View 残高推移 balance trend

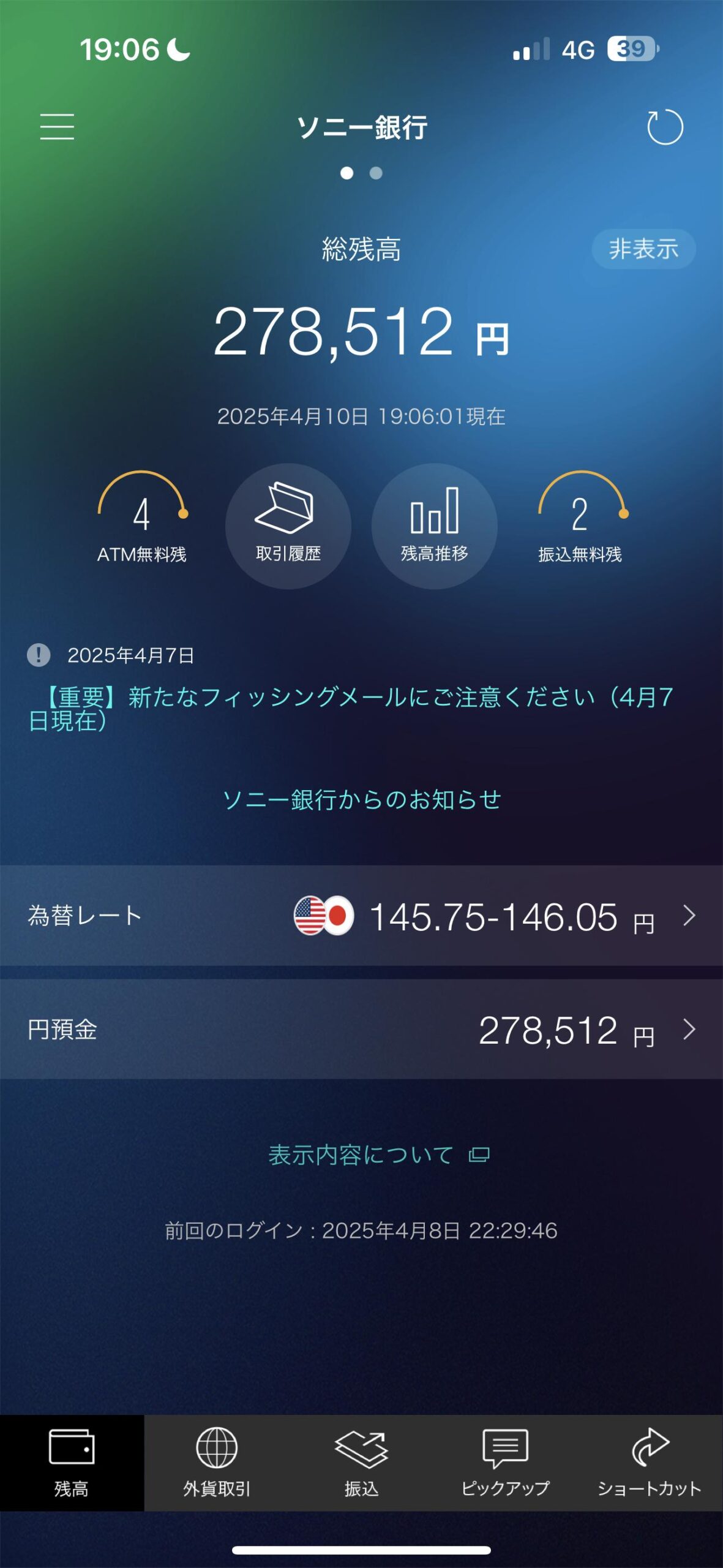pyautogui.click(x=434, y=526)
